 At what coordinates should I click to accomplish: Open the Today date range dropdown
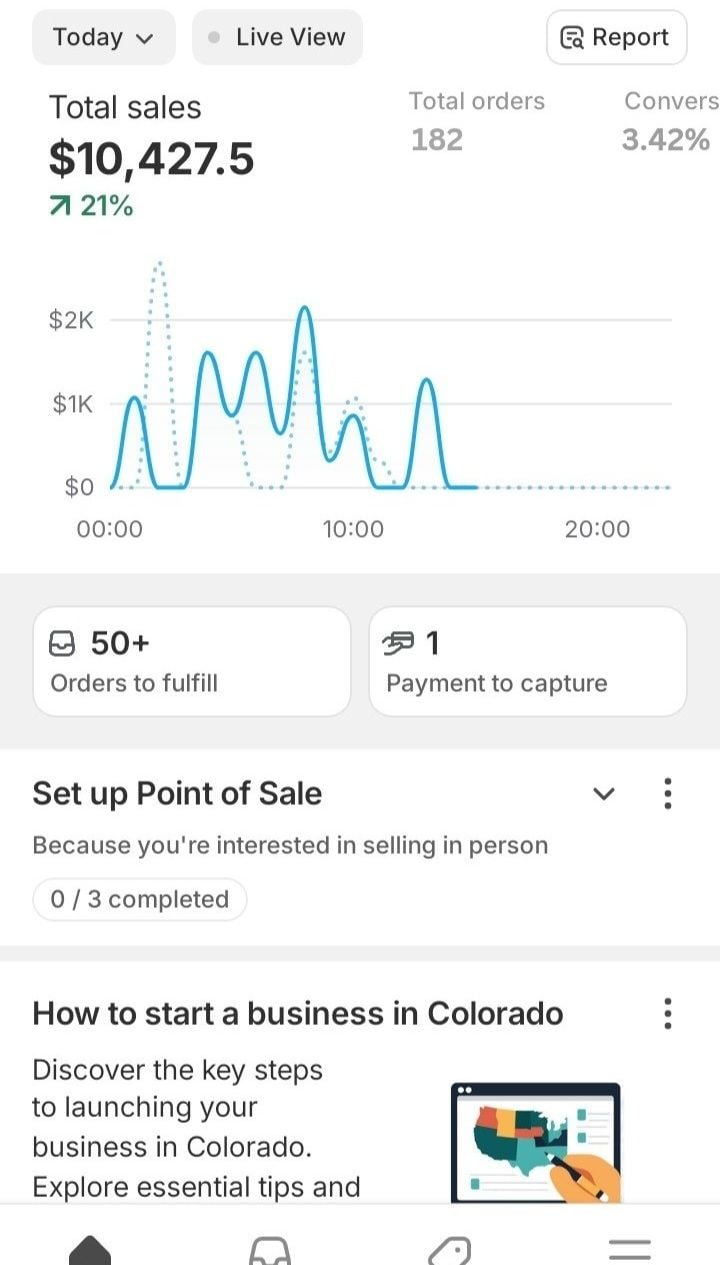point(103,36)
